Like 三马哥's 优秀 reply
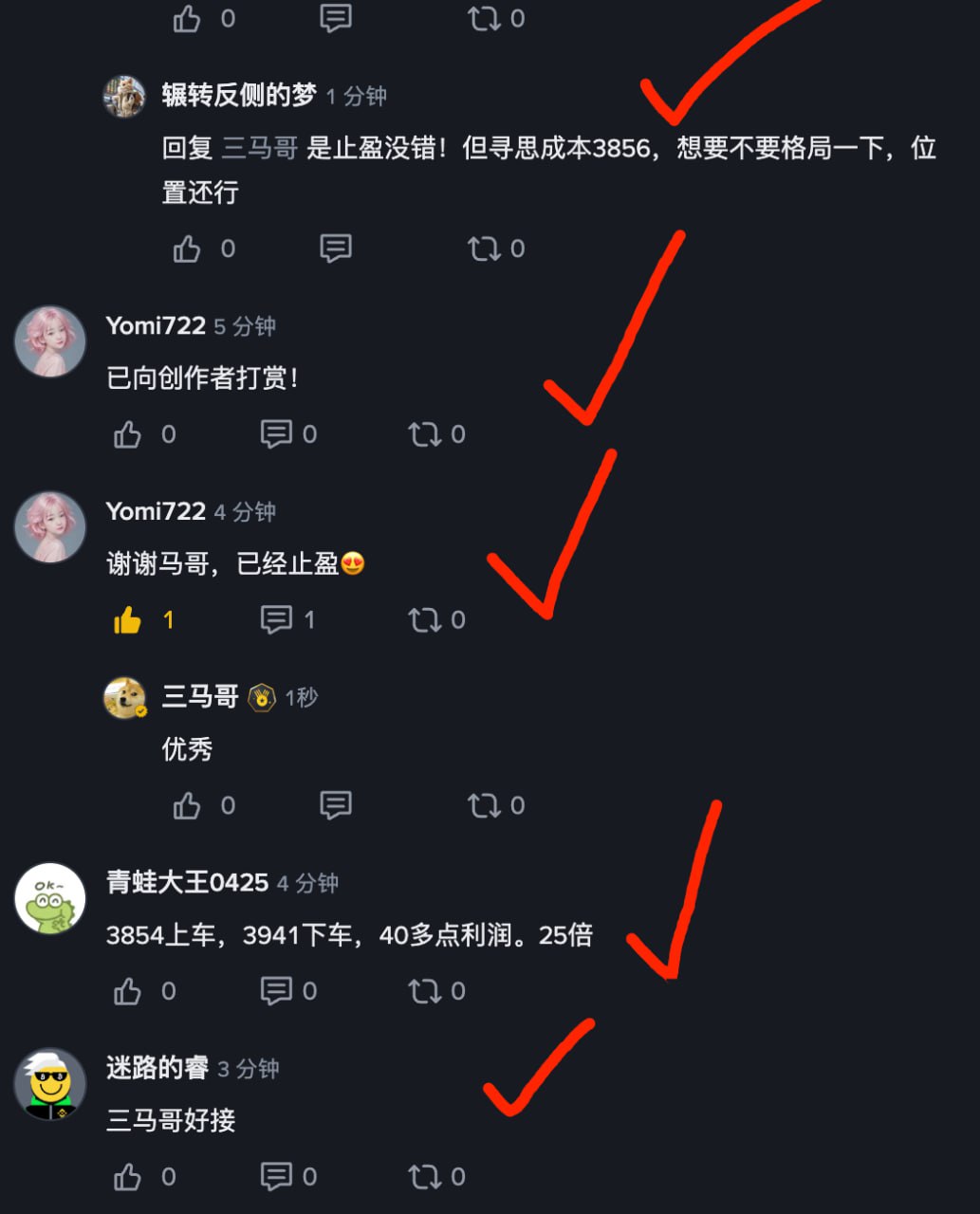This screenshot has height=1214, width=980. click(x=187, y=805)
